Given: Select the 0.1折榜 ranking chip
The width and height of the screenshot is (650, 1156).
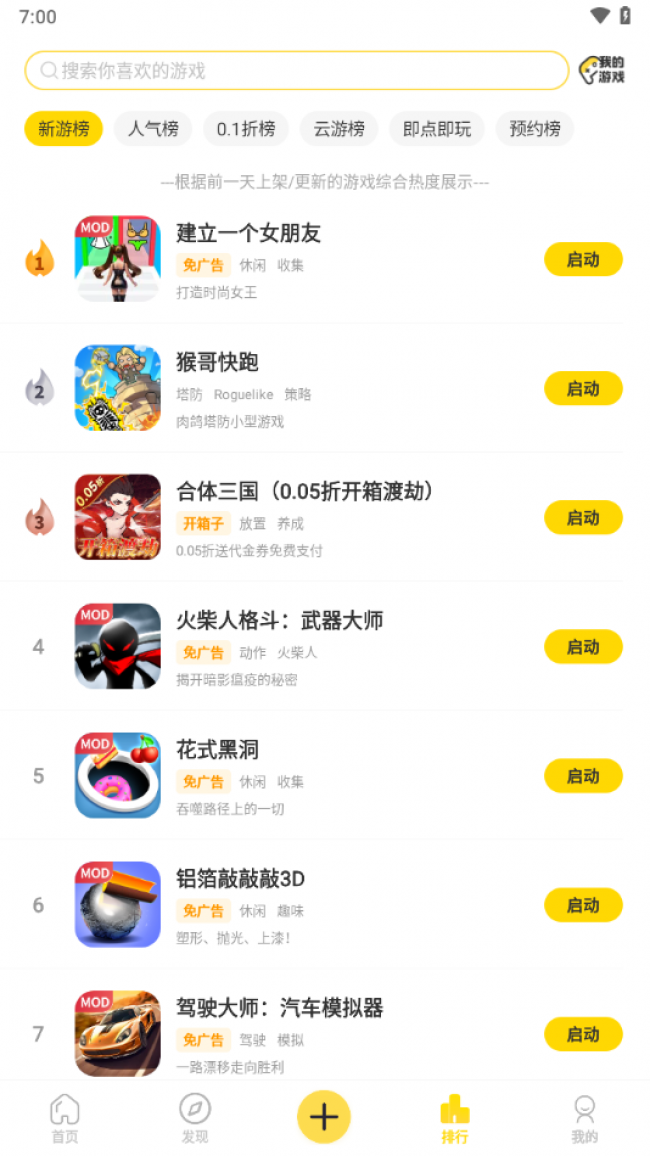Looking at the screenshot, I should point(245,129).
